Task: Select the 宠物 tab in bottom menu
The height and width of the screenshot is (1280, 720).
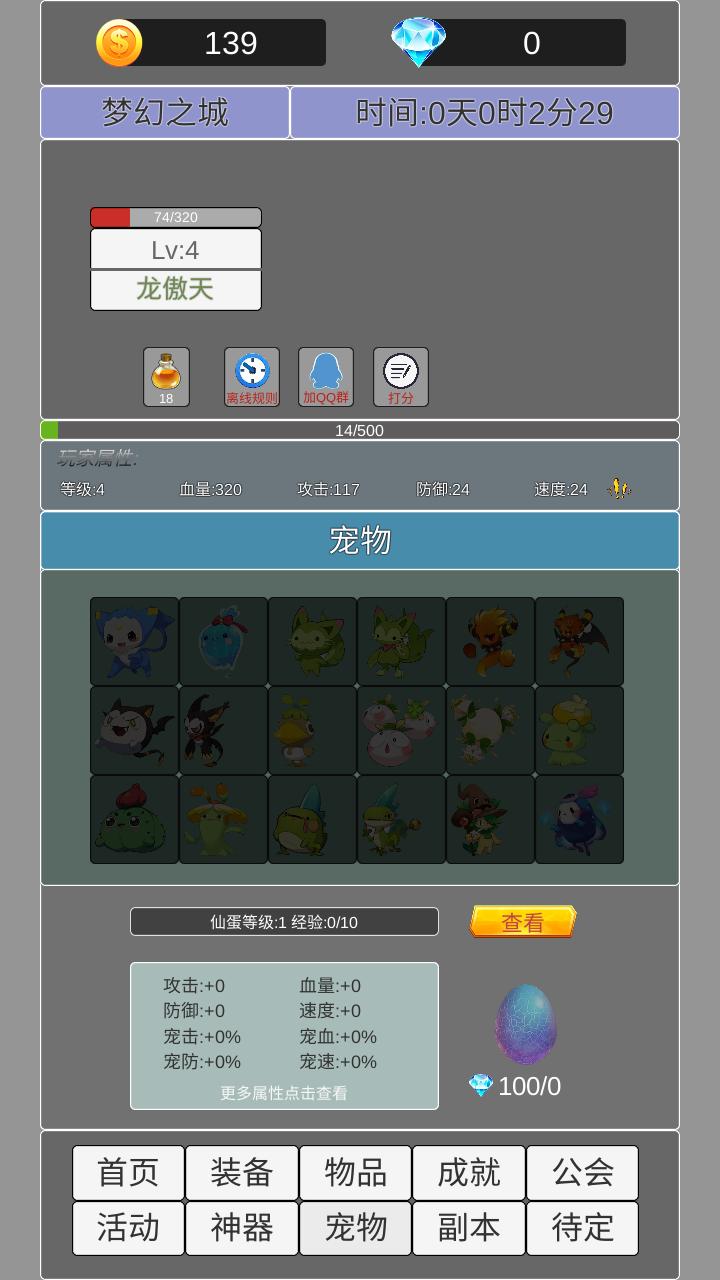Action: click(x=355, y=1228)
